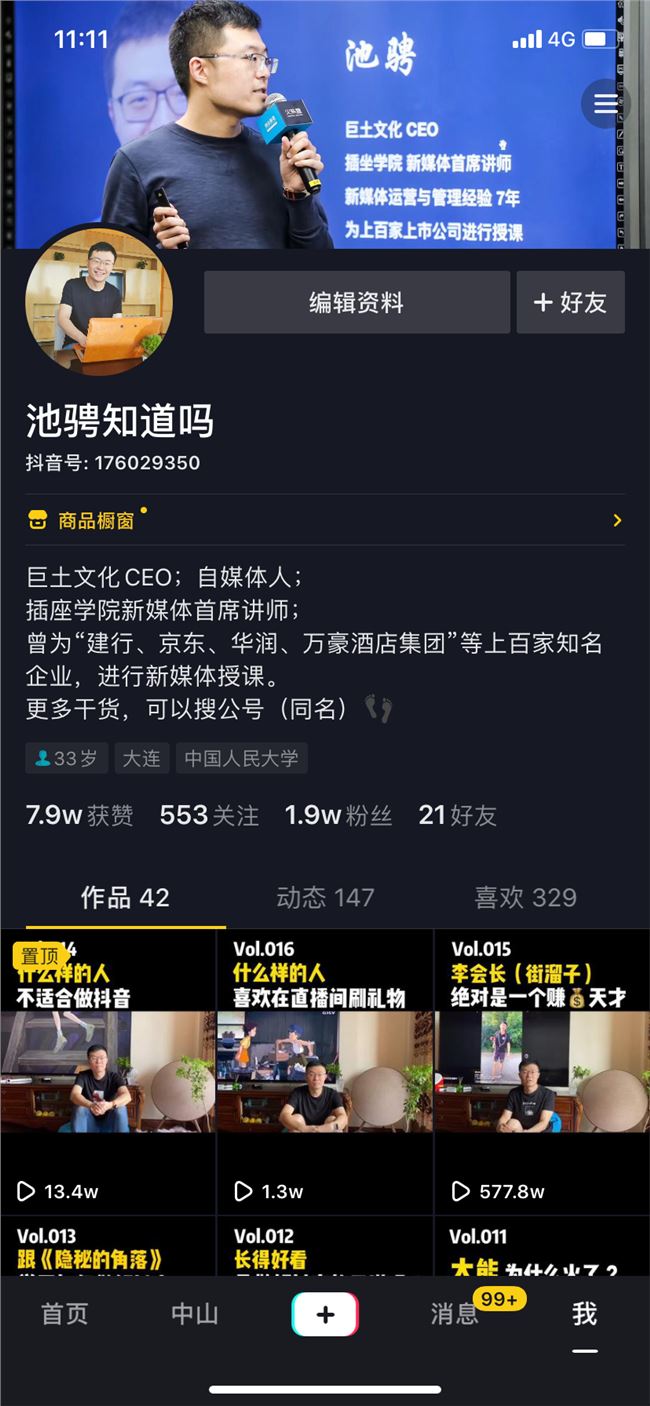This screenshot has height=1406, width=650.
Task: Play the Vol.016 直播间刷礼物 video
Action: point(325,1070)
